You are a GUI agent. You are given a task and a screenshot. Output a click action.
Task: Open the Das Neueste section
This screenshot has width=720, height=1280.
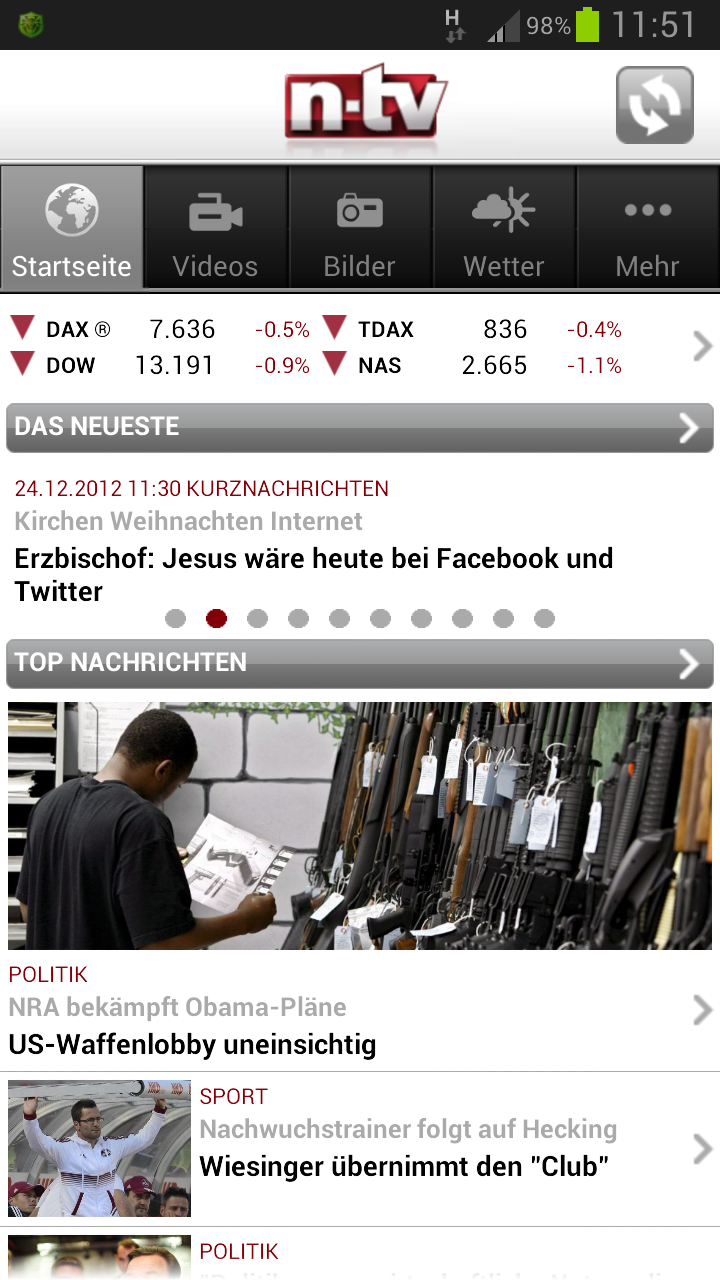360,428
